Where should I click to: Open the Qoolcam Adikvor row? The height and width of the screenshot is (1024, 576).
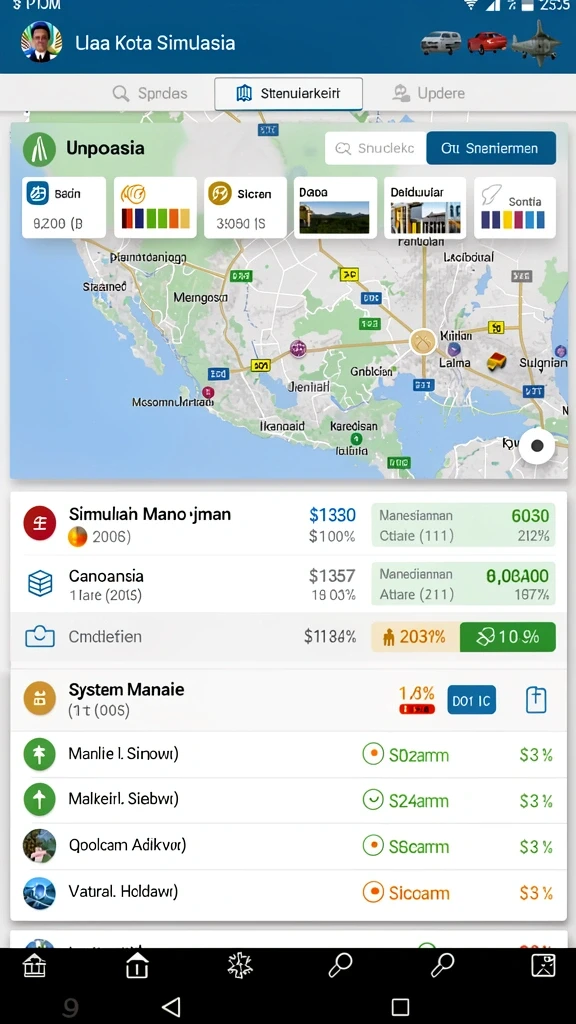pyautogui.click(x=288, y=846)
